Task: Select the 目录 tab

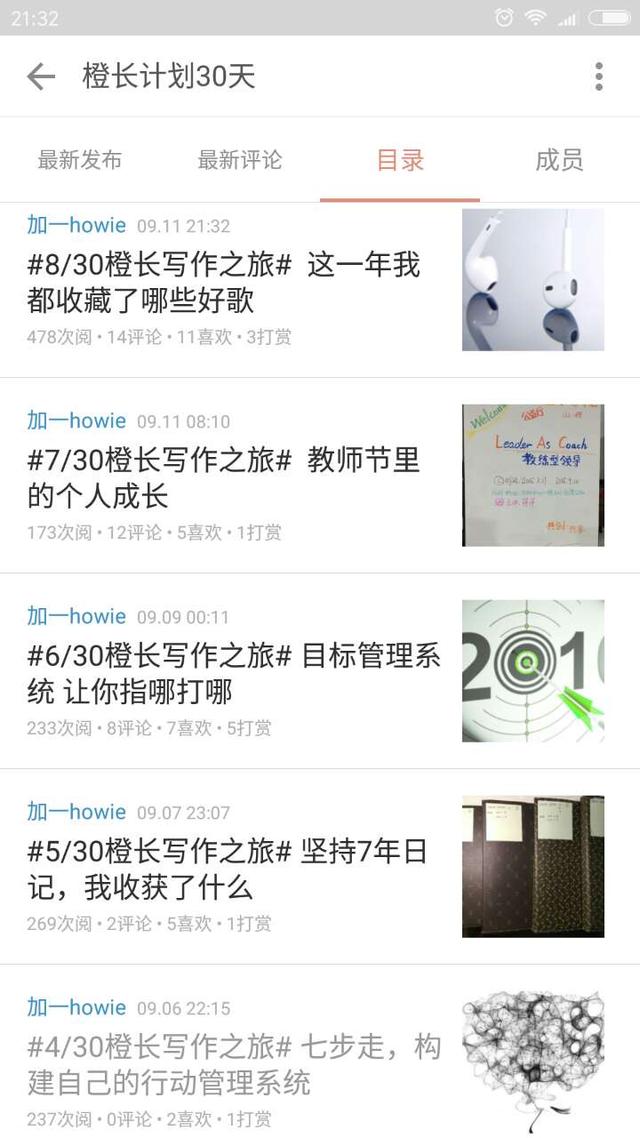Action: pyautogui.click(x=400, y=160)
